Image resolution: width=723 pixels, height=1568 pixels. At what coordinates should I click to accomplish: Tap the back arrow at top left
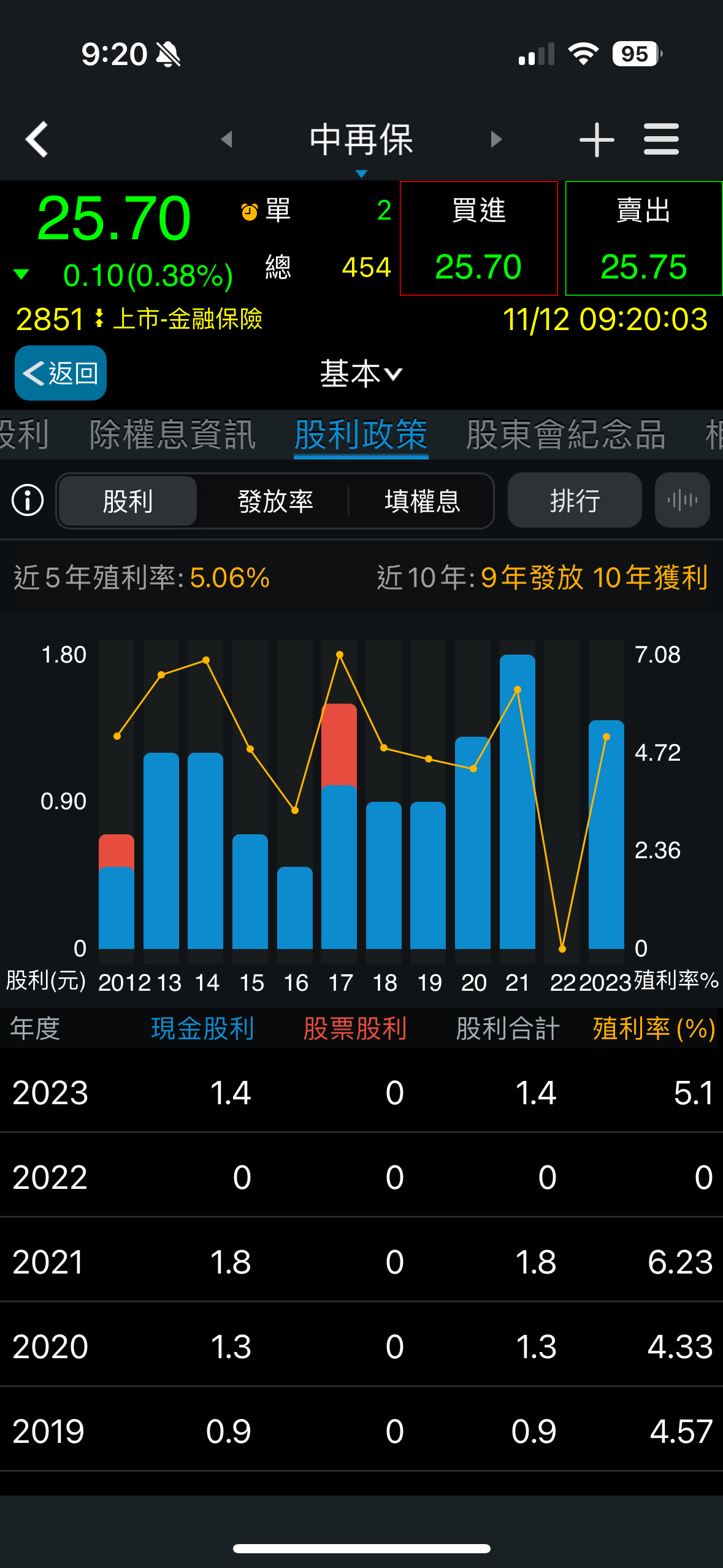pos(35,139)
